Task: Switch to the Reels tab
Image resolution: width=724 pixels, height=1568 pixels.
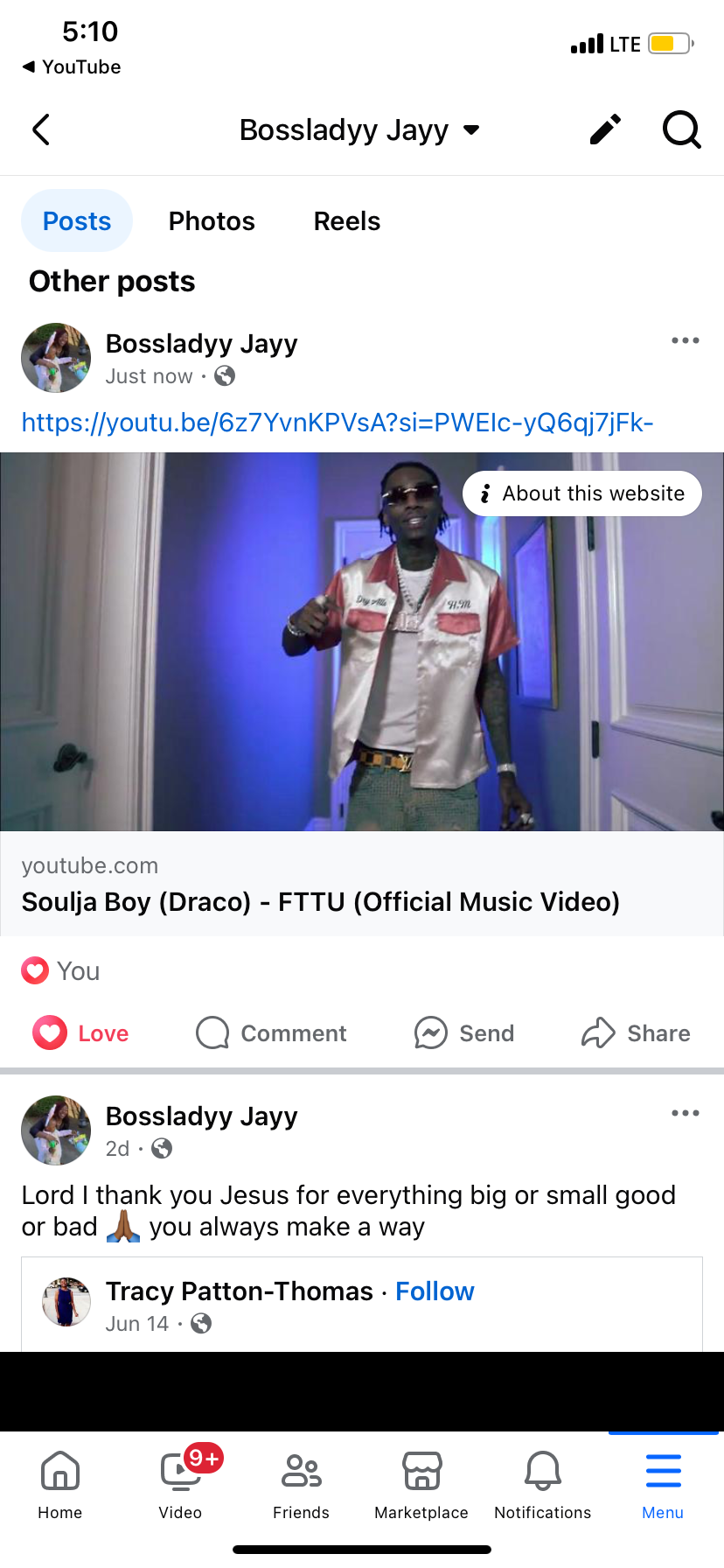Action: click(347, 220)
